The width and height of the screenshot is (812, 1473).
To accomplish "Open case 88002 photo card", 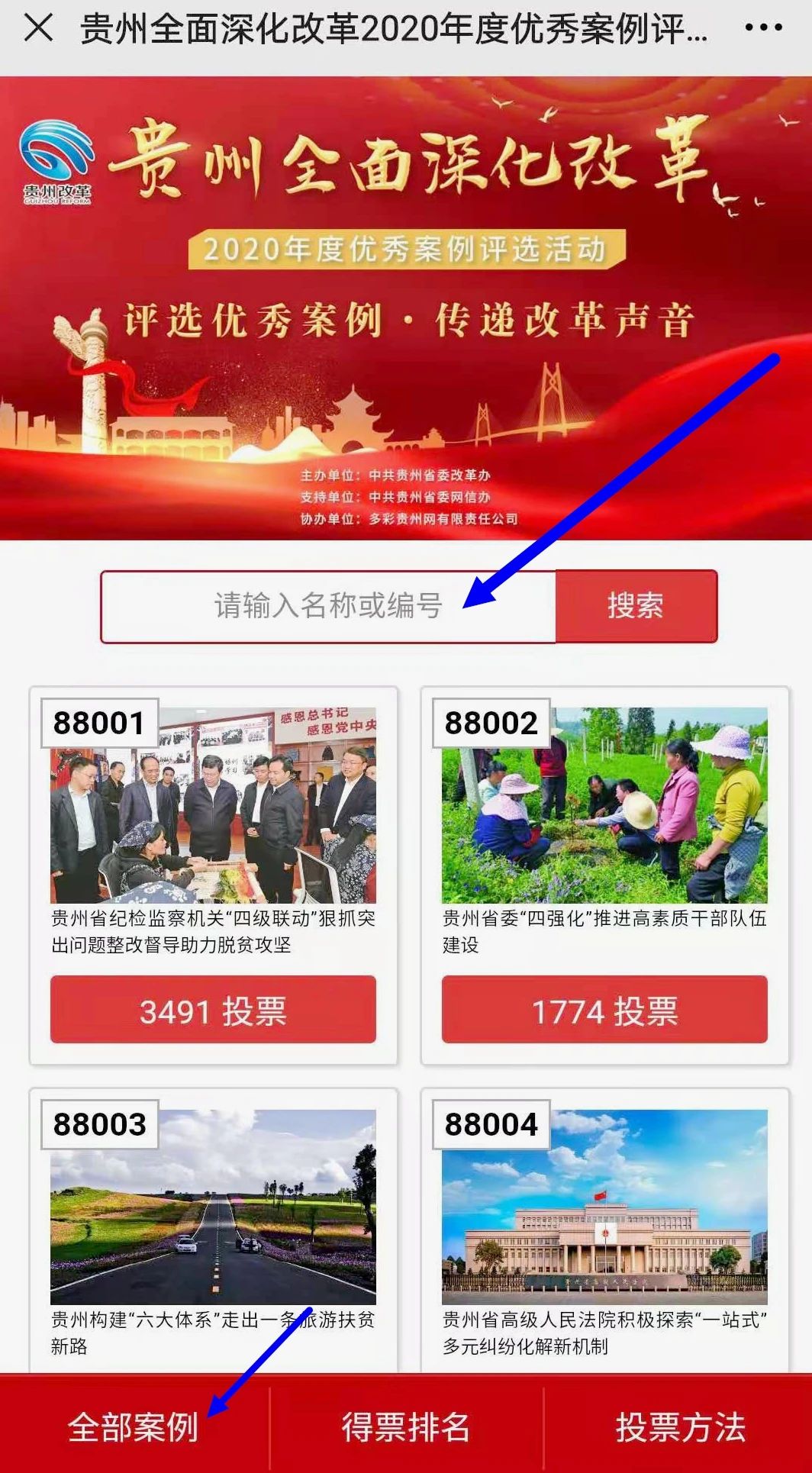I will click(604, 805).
